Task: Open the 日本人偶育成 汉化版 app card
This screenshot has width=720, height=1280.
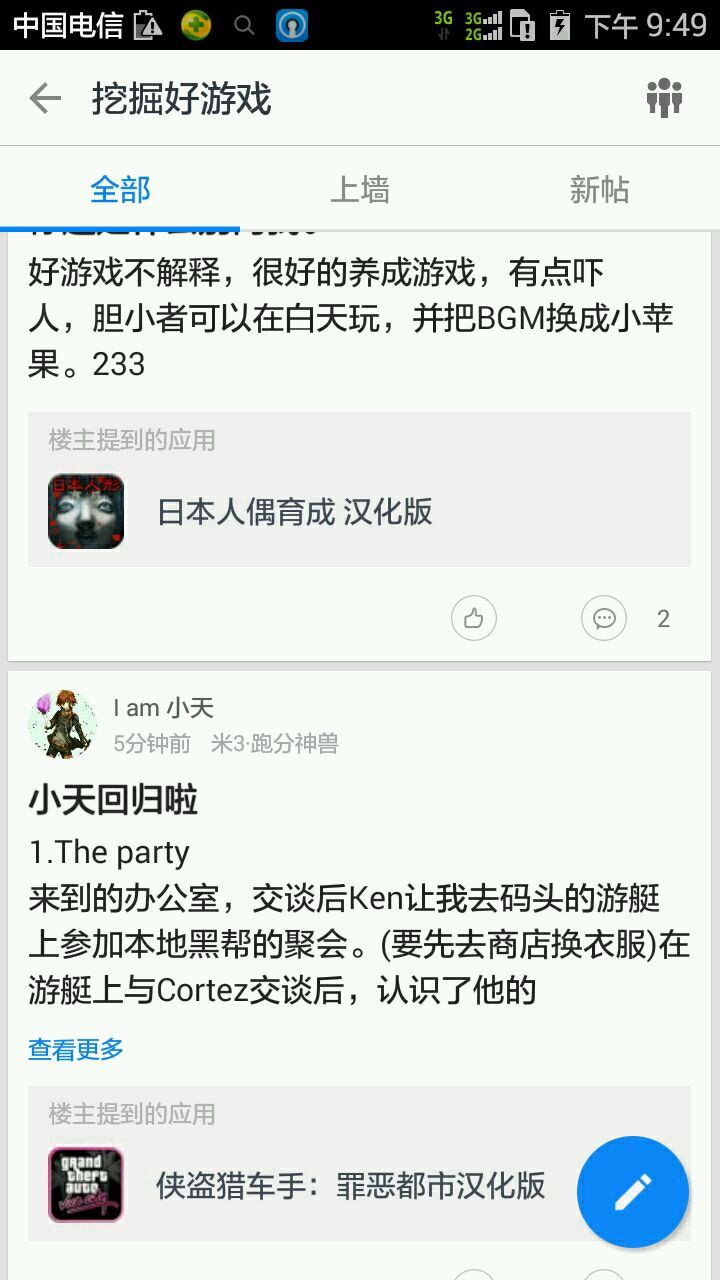Action: pyautogui.click(x=358, y=512)
